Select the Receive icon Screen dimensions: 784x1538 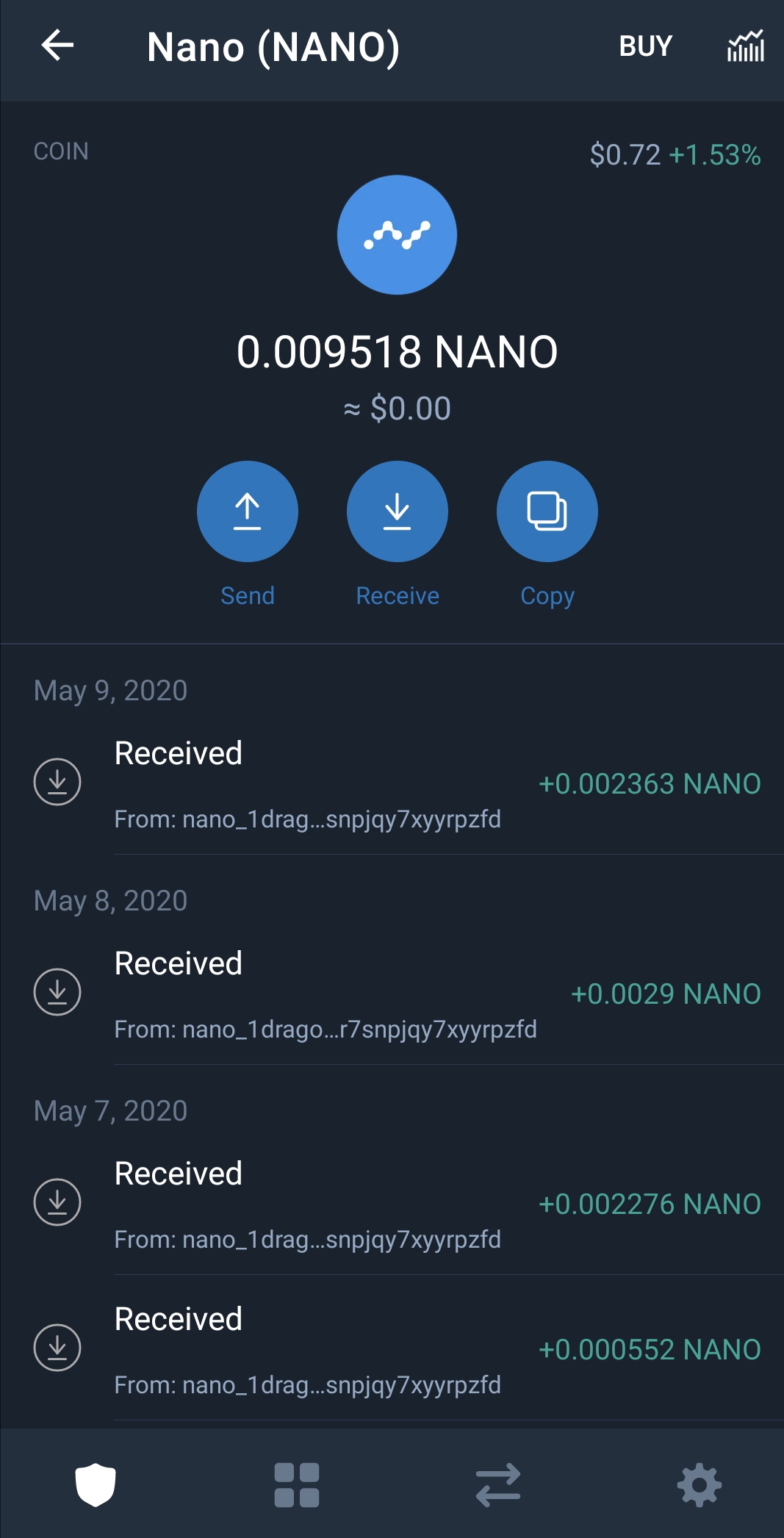[x=397, y=511]
